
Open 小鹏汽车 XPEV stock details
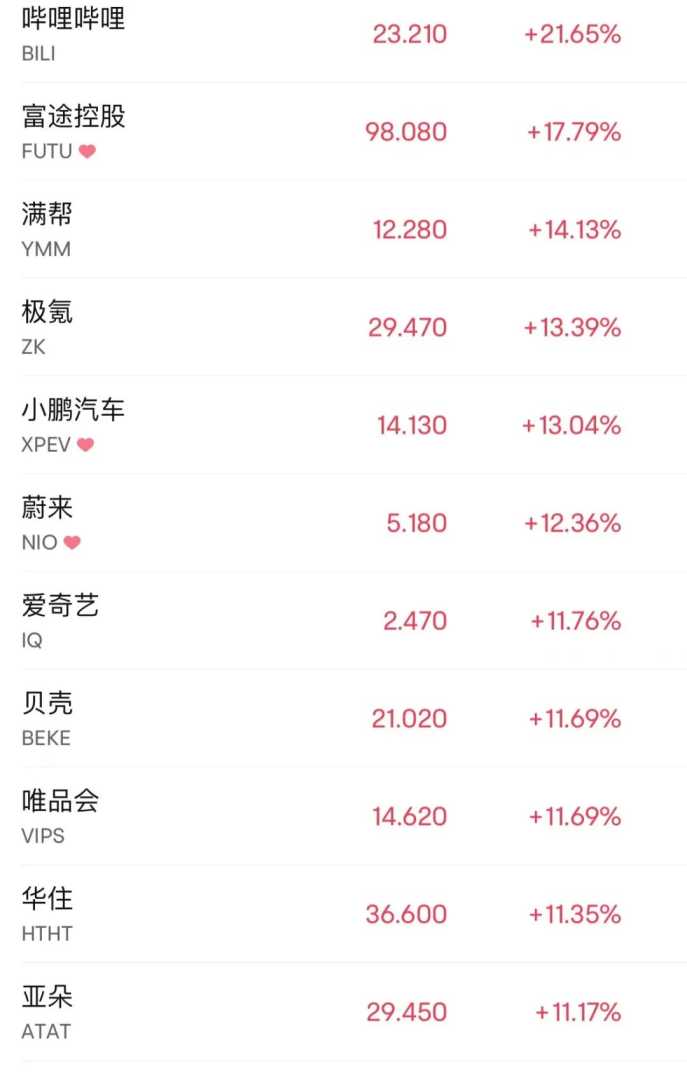tap(74, 425)
